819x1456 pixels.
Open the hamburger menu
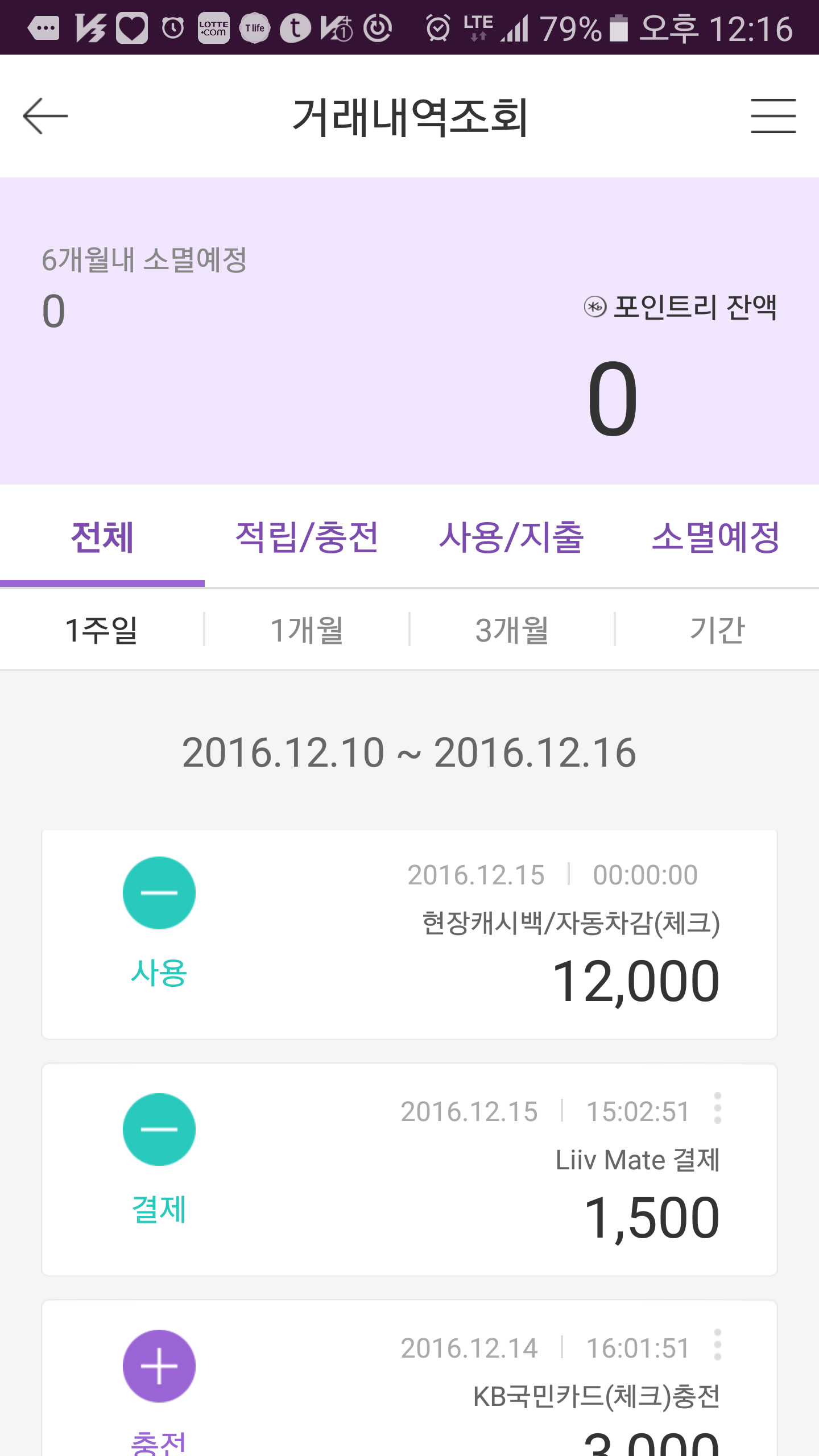coord(773,116)
